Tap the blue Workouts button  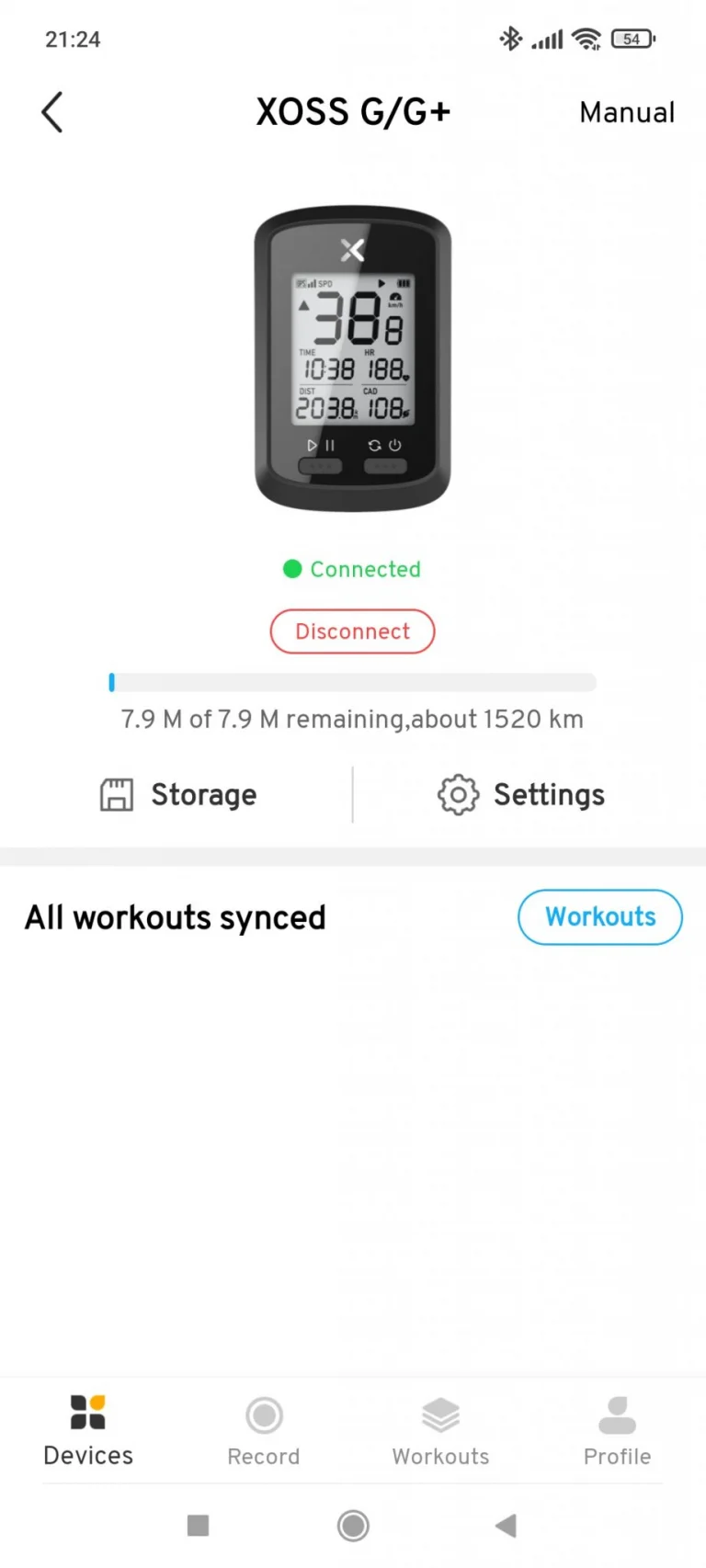click(600, 916)
